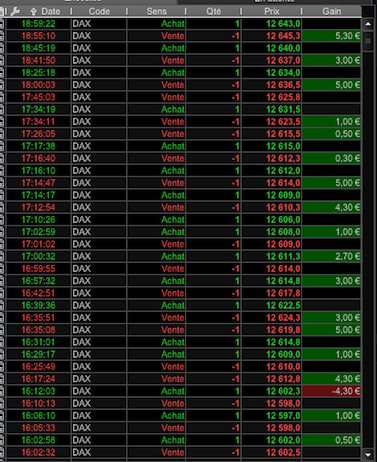
Task: Sort the list by Qté header
Action: 213,12
